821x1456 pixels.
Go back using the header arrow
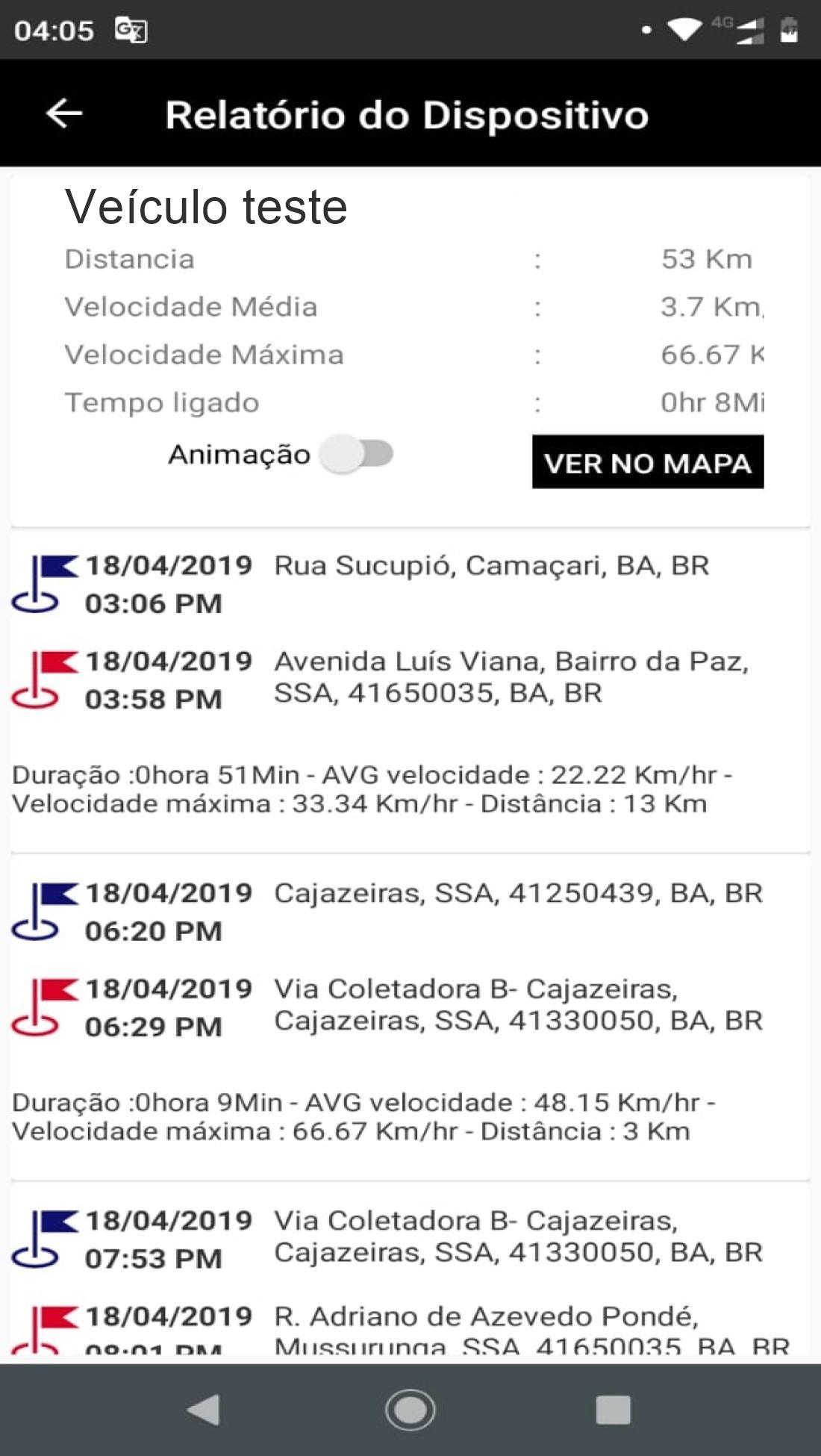pyautogui.click(x=64, y=114)
